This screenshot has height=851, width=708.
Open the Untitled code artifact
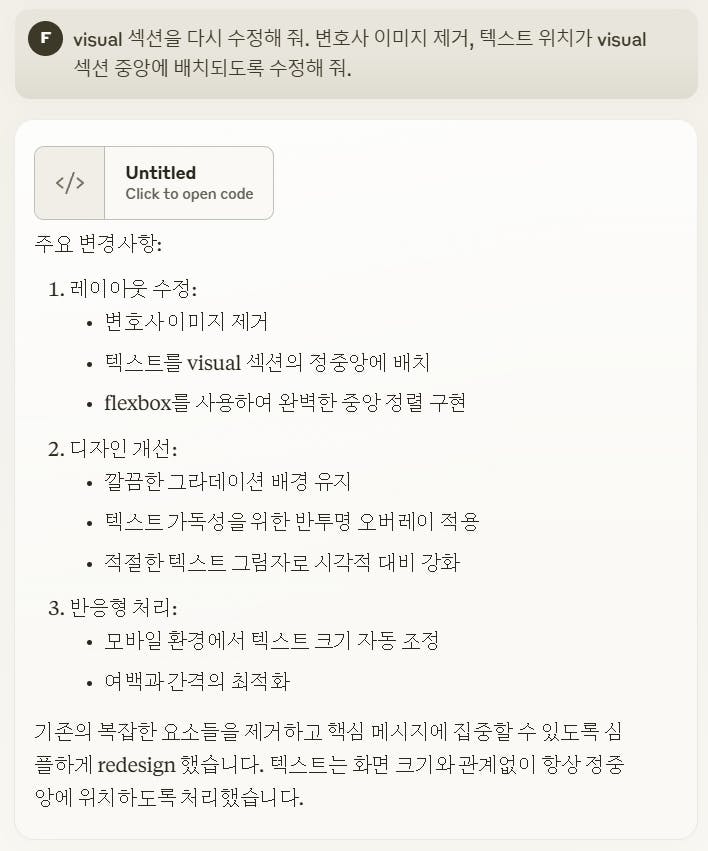click(154, 183)
